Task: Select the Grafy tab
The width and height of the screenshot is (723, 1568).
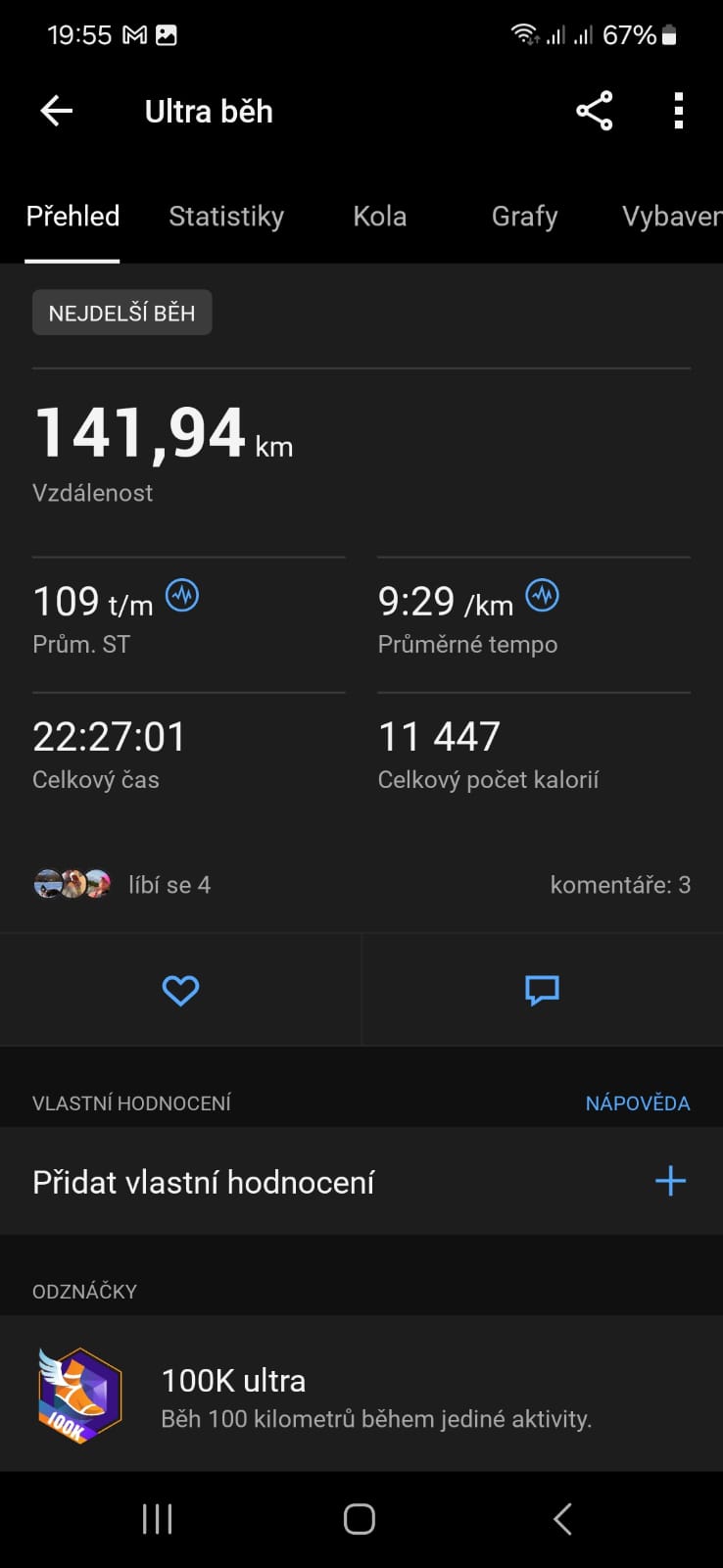Action: pyautogui.click(x=524, y=217)
